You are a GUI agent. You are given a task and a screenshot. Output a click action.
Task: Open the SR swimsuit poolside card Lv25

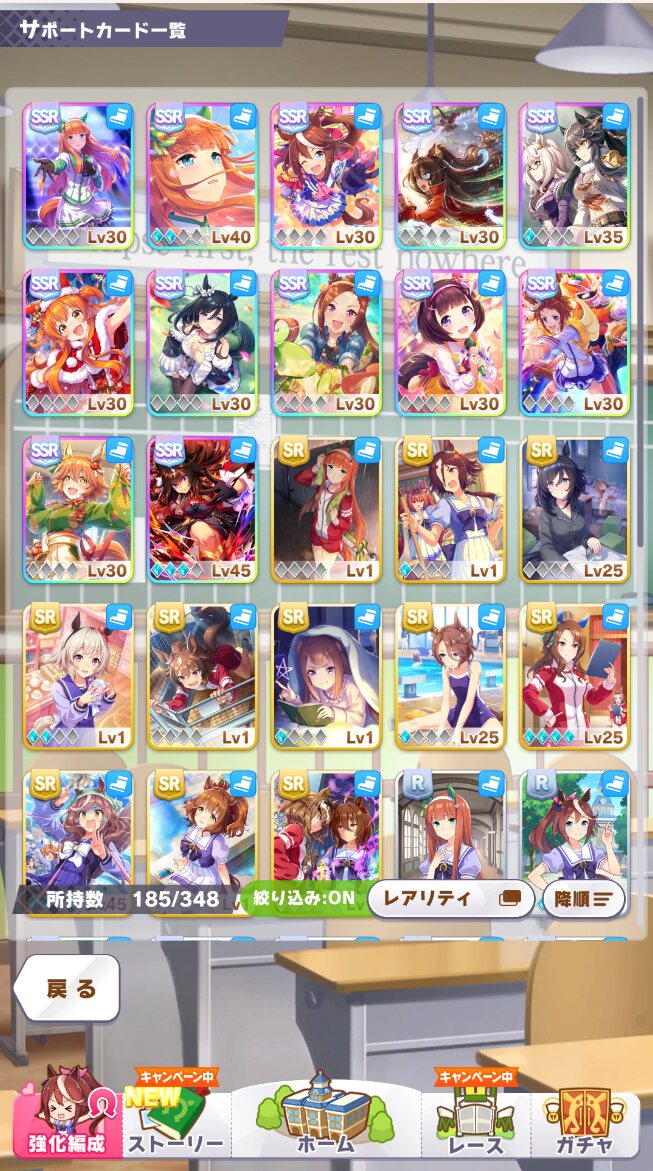tap(451, 677)
